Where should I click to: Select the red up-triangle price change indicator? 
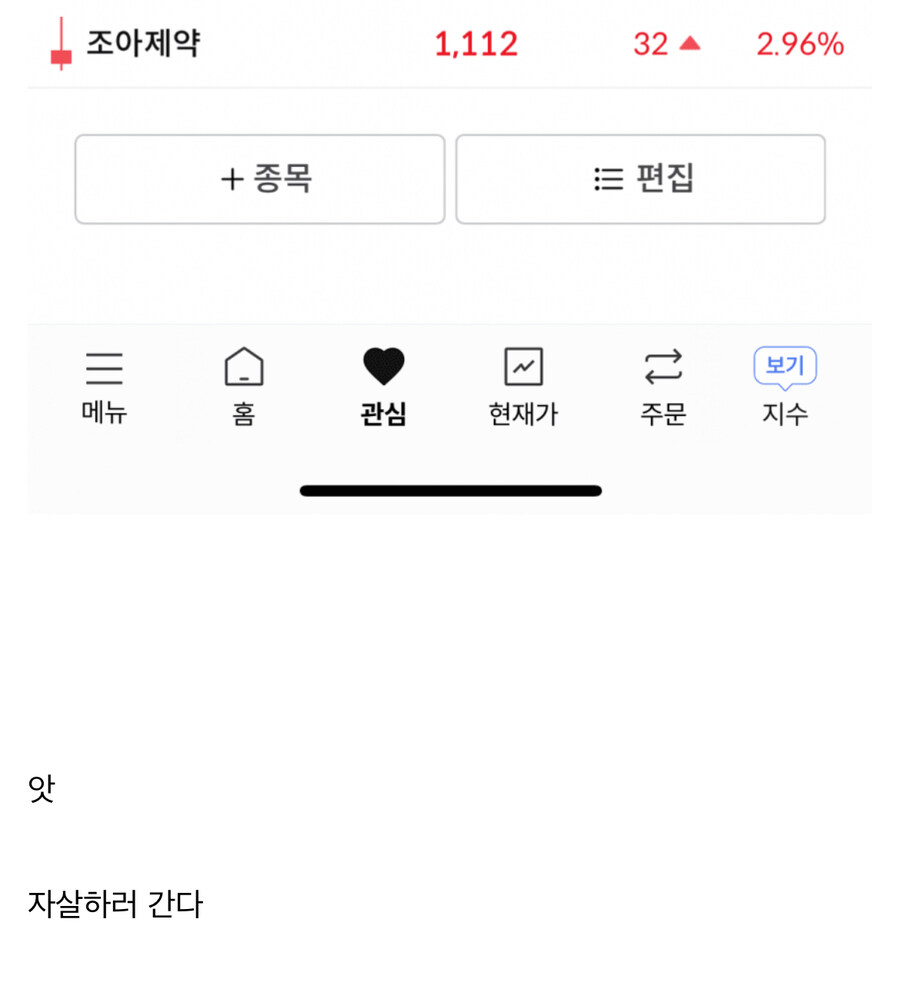pyautogui.click(x=689, y=42)
